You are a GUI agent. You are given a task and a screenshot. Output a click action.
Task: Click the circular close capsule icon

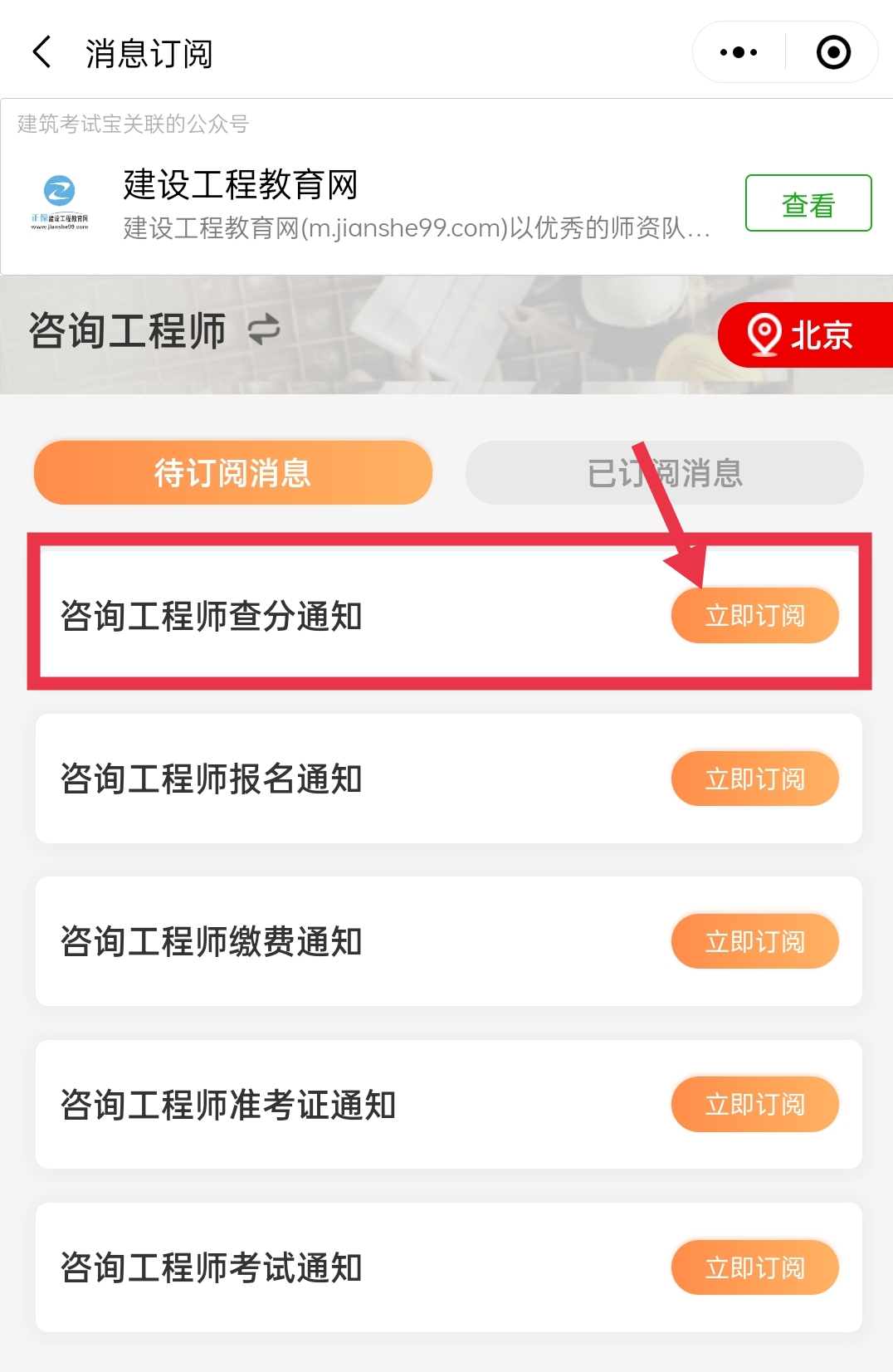832,51
